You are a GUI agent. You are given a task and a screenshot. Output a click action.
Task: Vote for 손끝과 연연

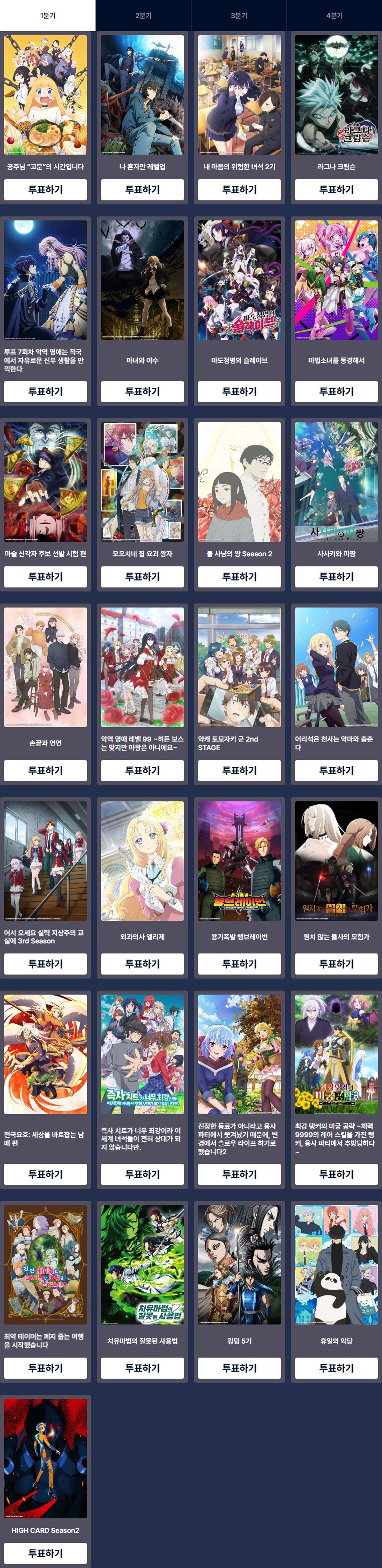(x=45, y=770)
